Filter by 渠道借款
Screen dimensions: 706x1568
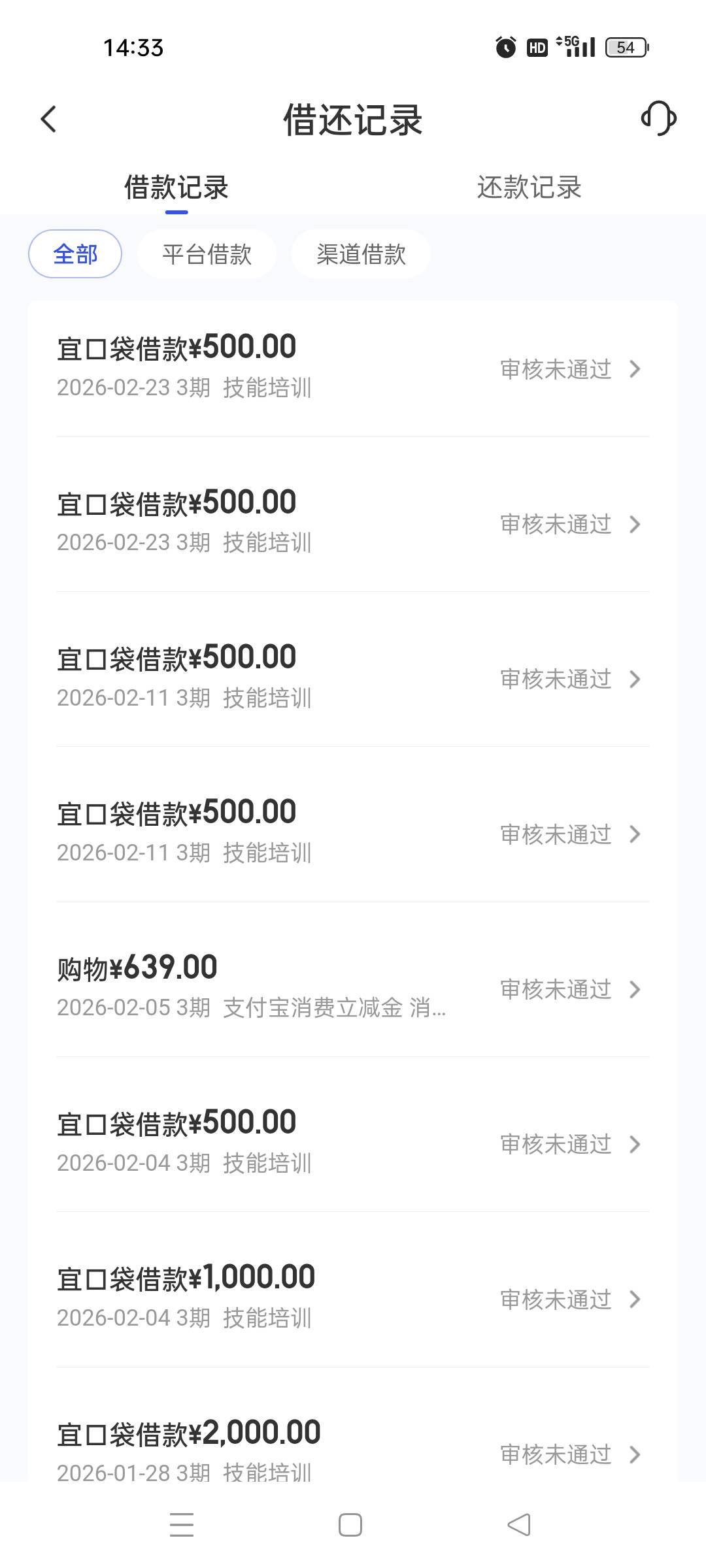point(361,254)
